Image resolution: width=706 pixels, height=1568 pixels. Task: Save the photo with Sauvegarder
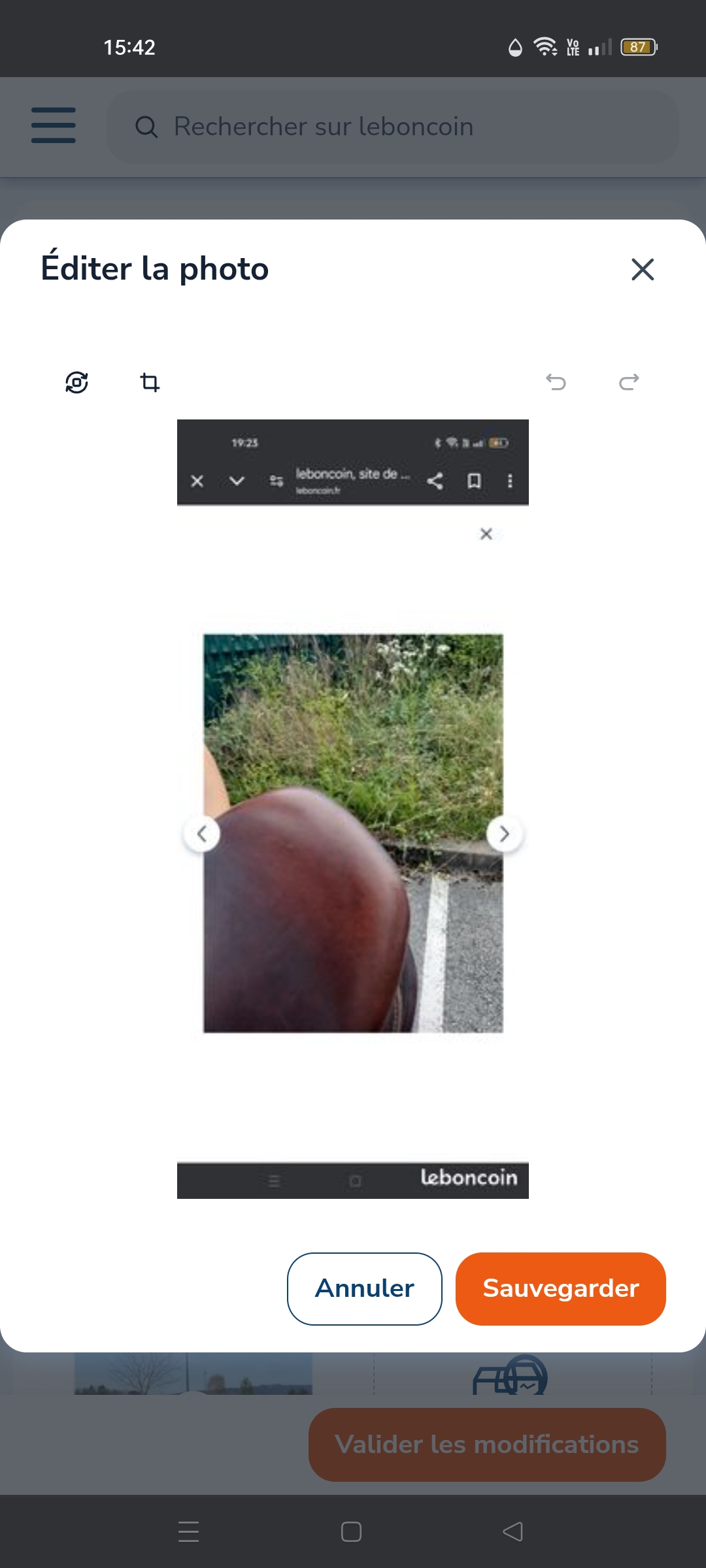pyautogui.click(x=560, y=1288)
